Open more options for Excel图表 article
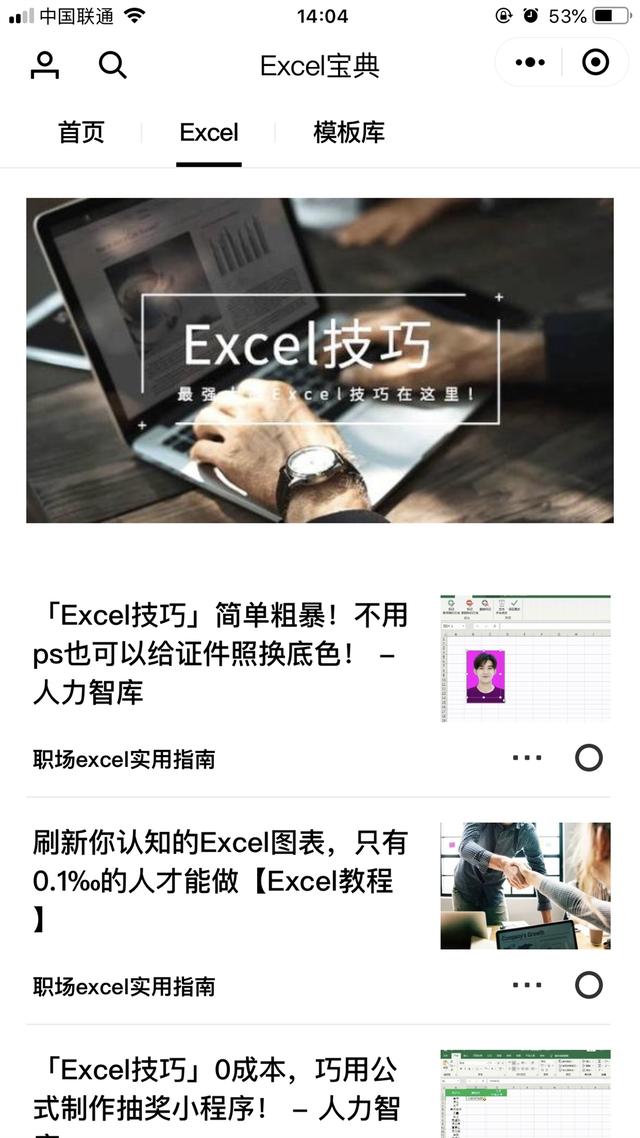The image size is (640, 1138). [x=527, y=985]
